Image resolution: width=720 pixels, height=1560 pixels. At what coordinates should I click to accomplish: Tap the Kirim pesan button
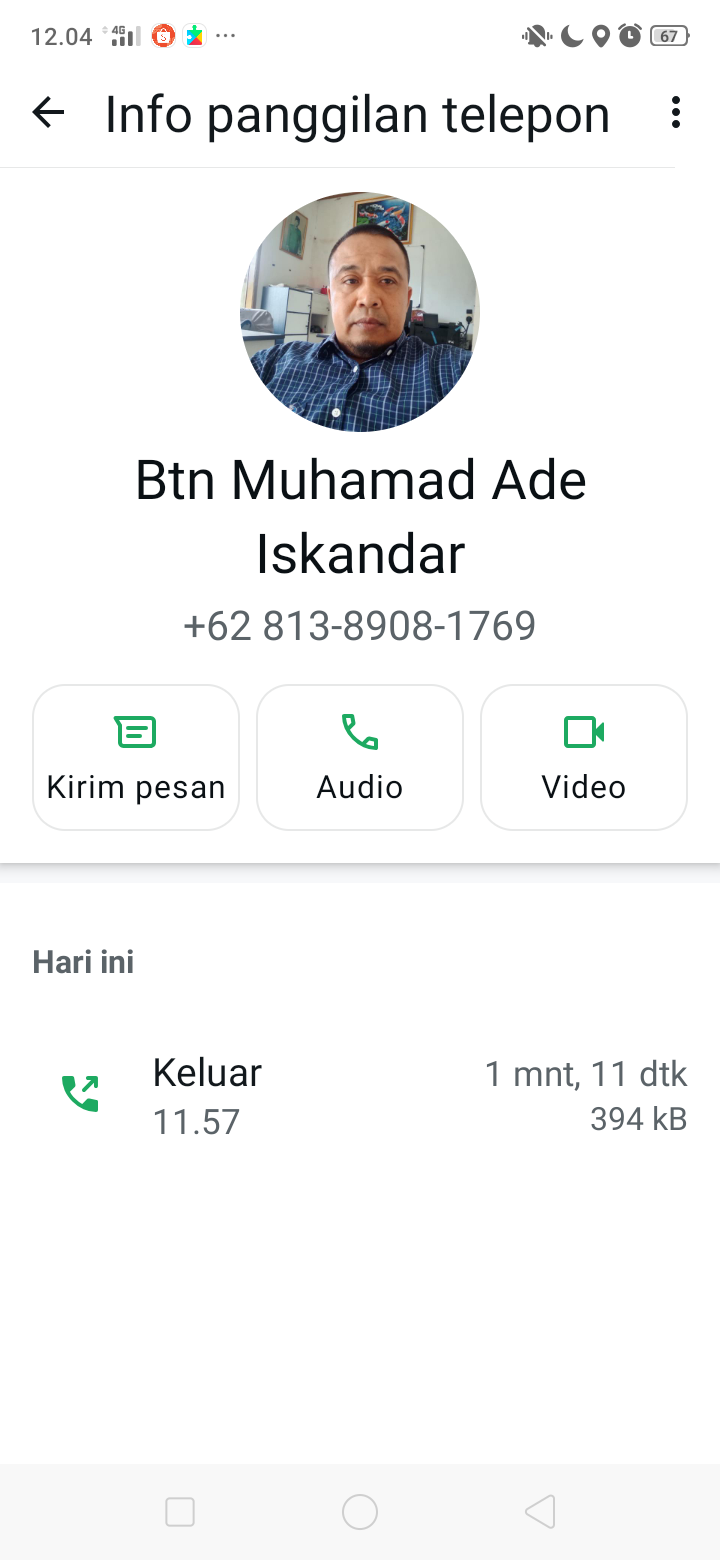[x=136, y=757]
